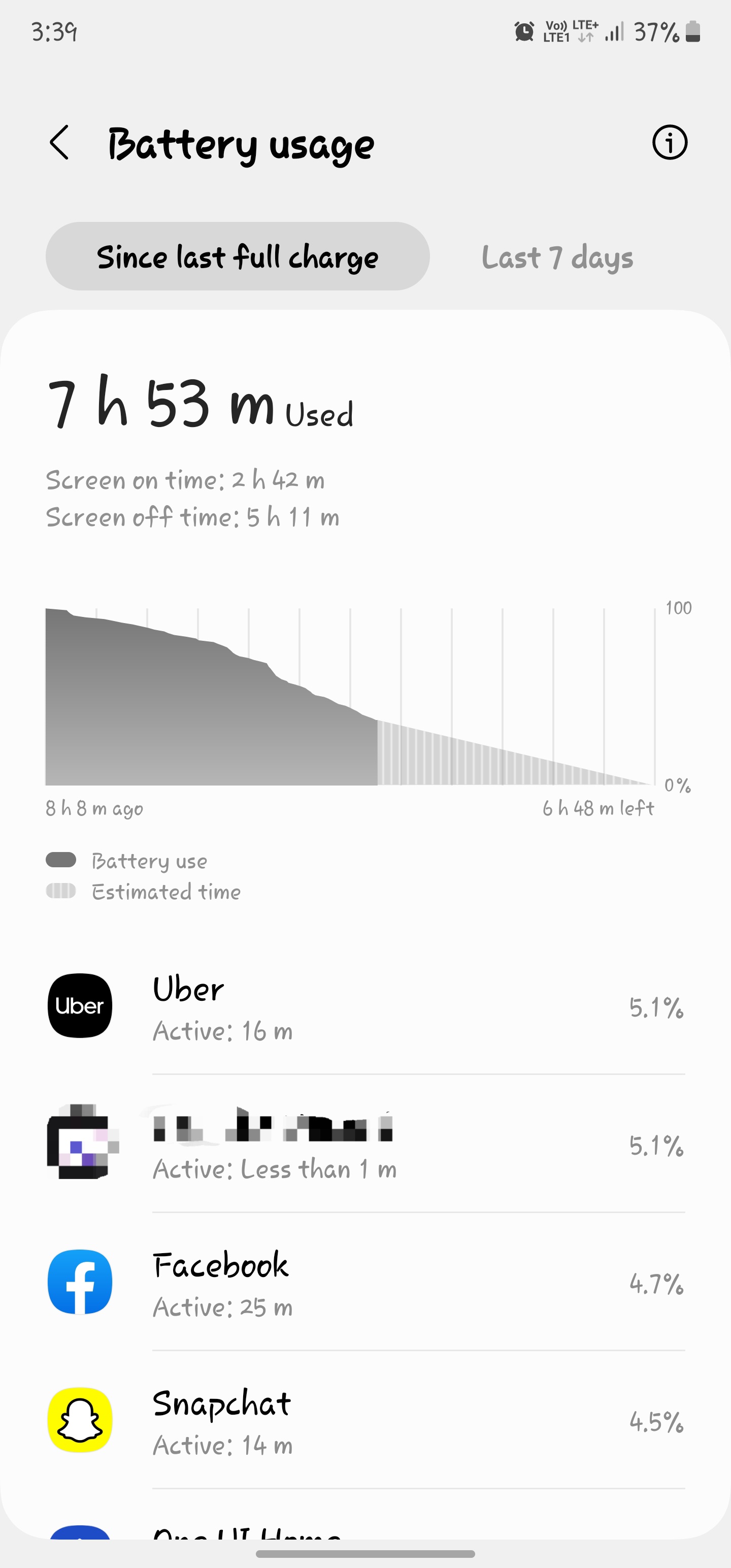Tap the info icon for battery usage help
Screen dimensions: 731x1568
pos(670,143)
